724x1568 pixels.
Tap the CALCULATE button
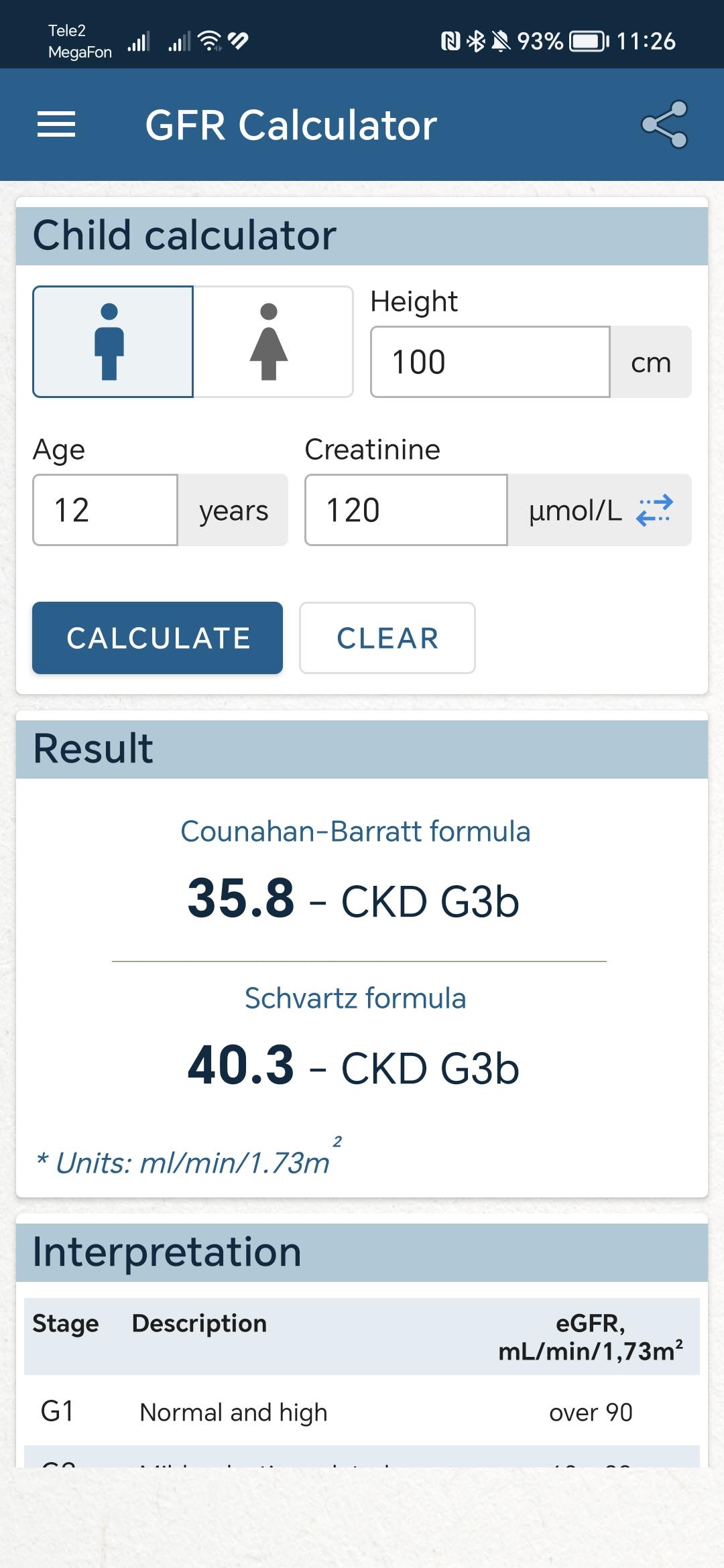point(158,638)
